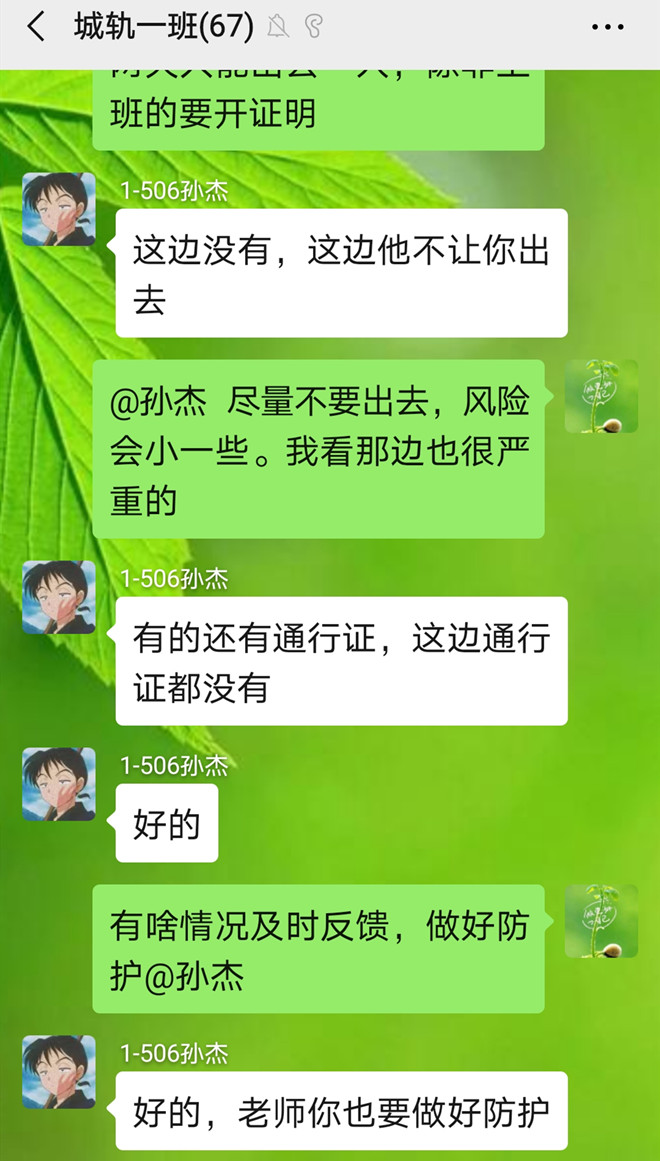
Task: Open the three-dot chat options menu
Action: click(x=607, y=27)
